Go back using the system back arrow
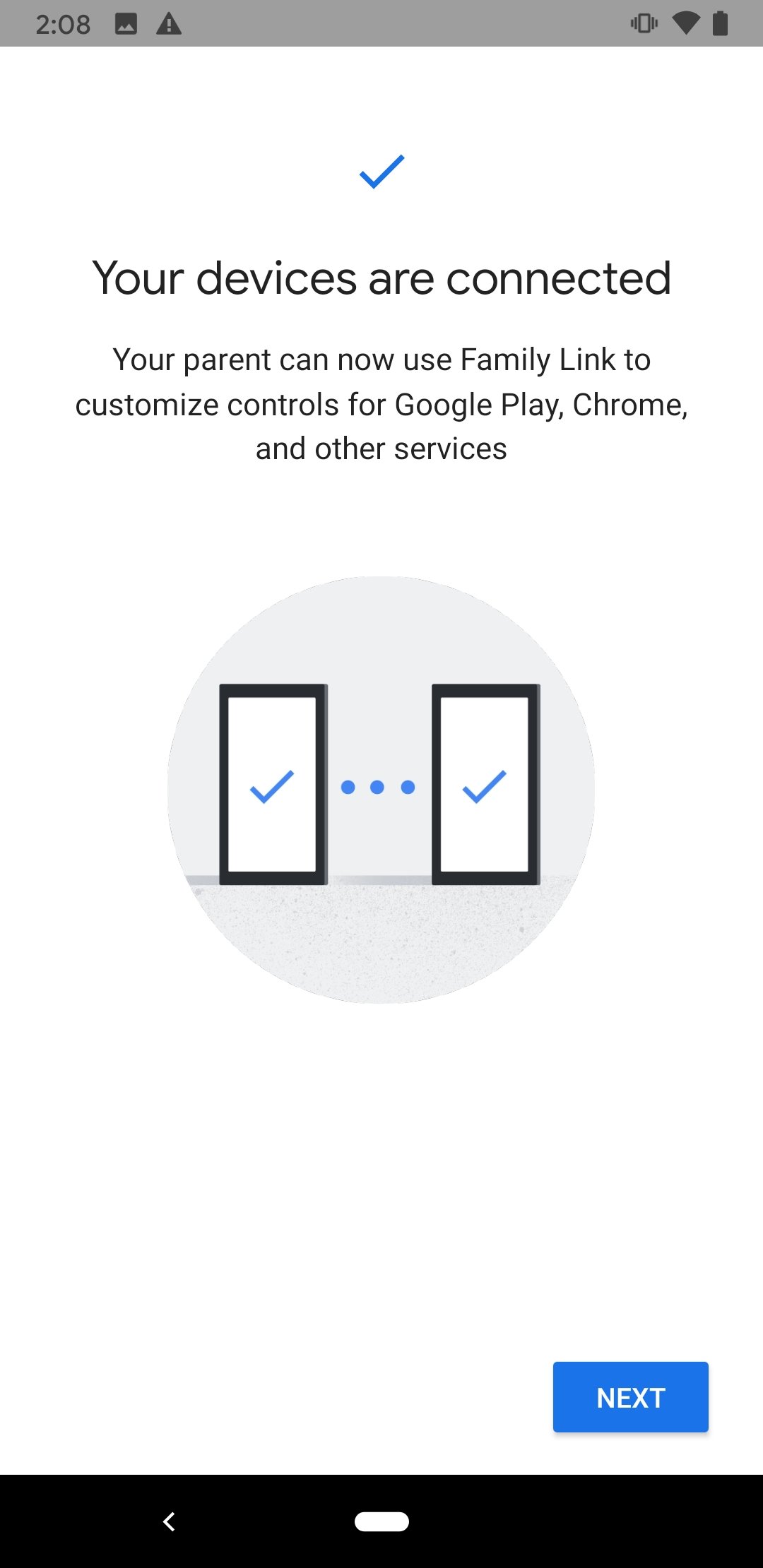The height and width of the screenshot is (1568, 763). pos(169,1521)
